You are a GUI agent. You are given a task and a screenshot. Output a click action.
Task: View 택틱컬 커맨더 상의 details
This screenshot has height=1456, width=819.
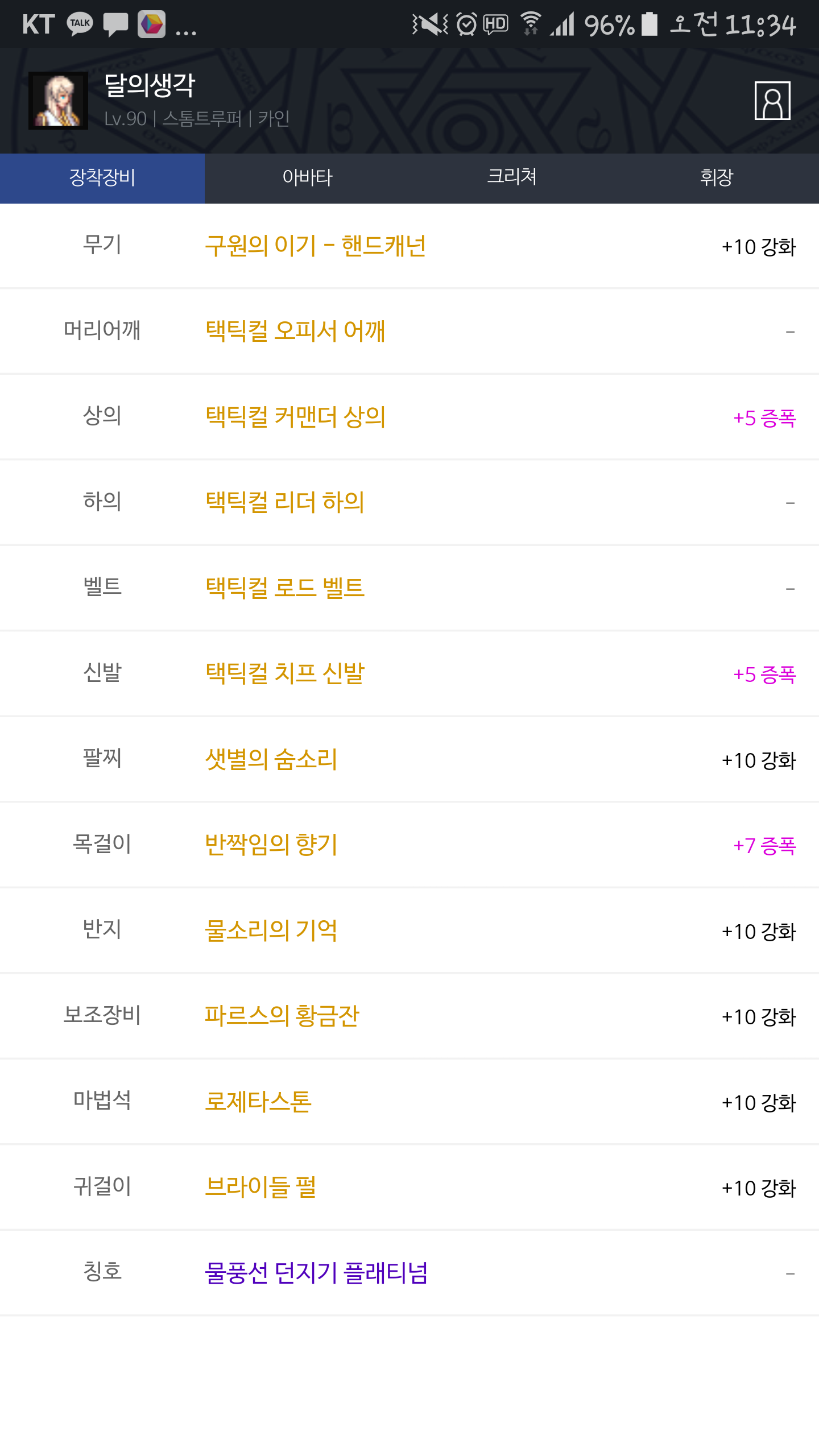pos(295,417)
